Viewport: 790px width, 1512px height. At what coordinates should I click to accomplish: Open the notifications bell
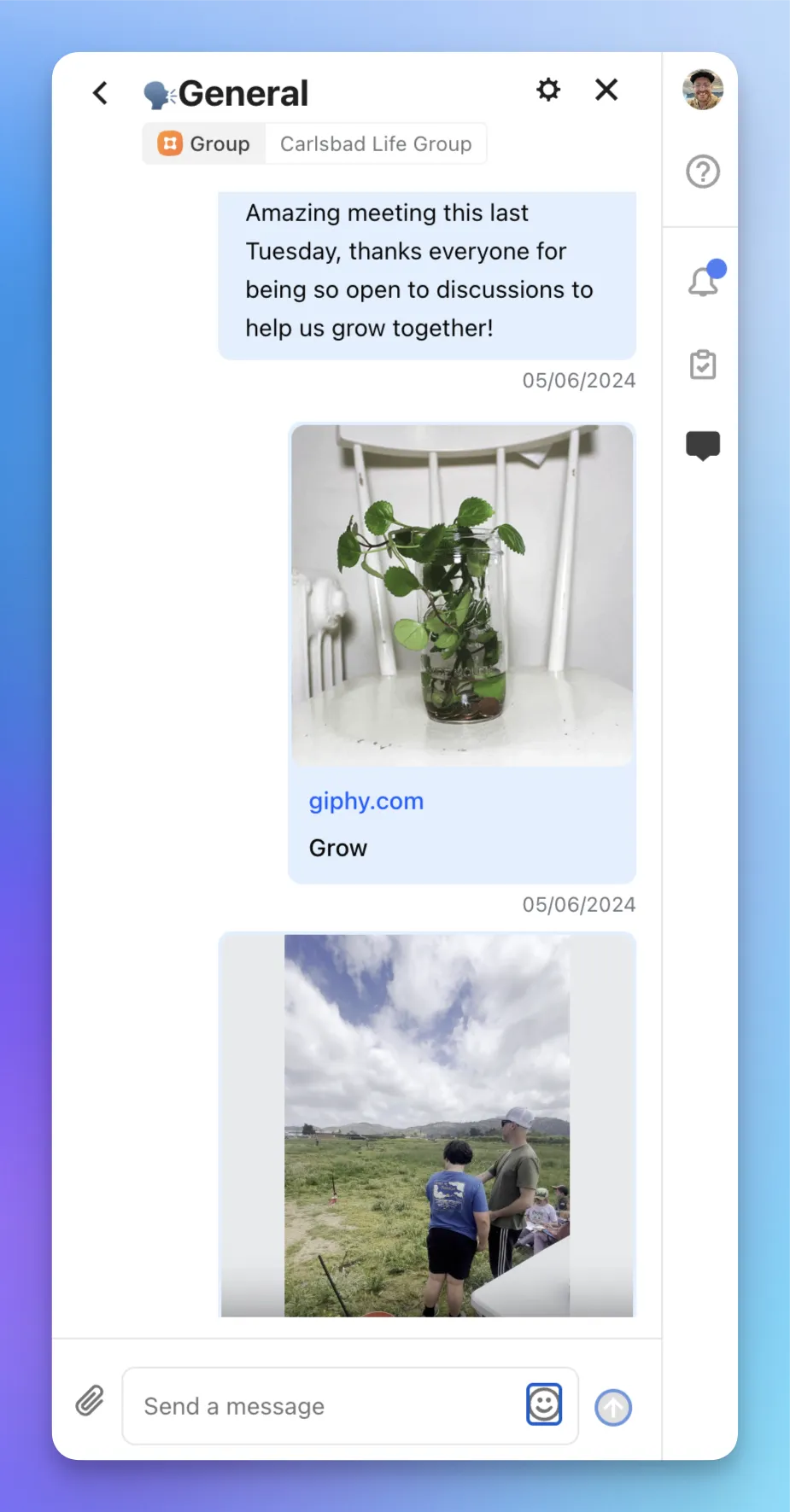[703, 281]
